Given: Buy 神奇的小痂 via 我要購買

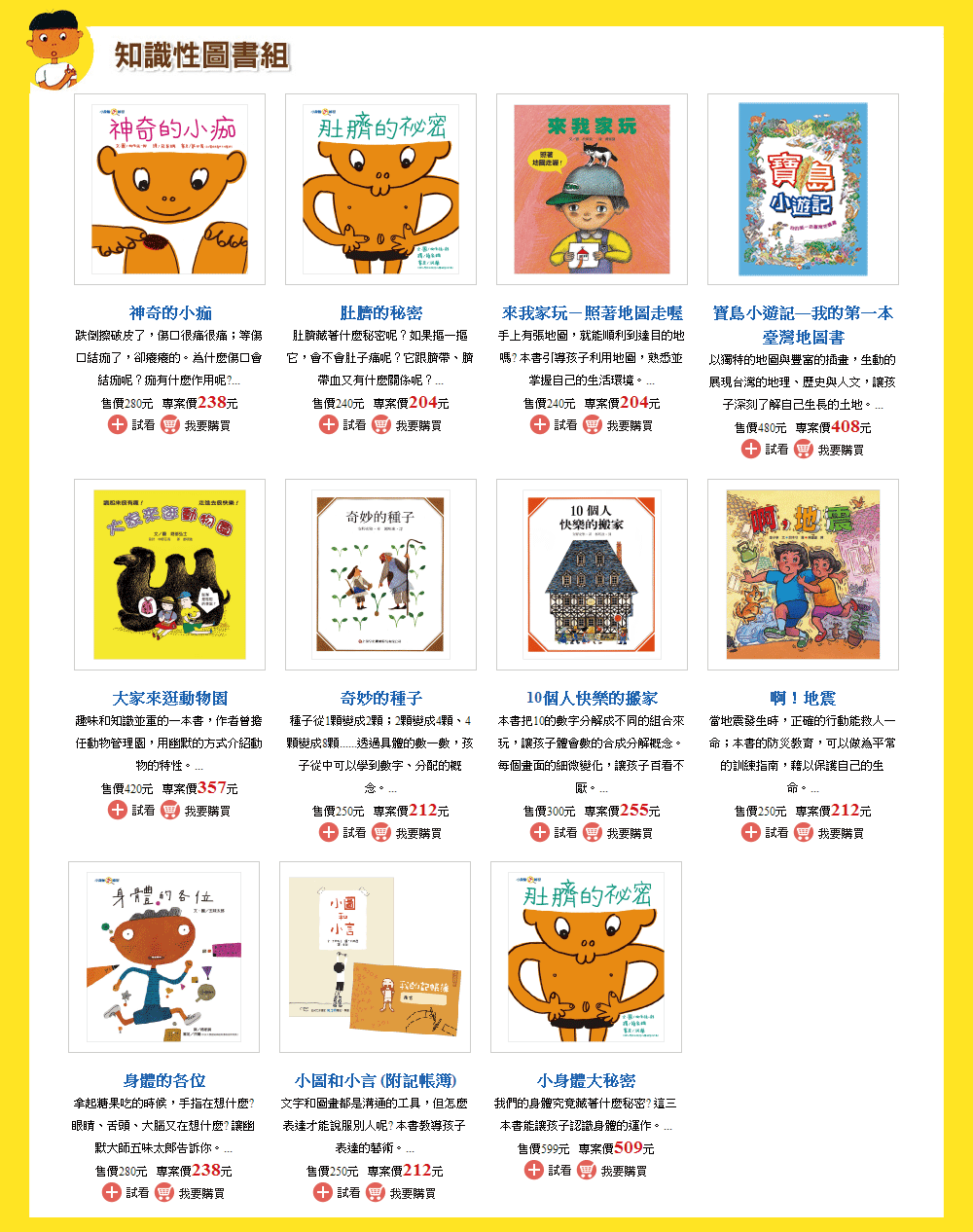Looking at the screenshot, I should (196, 425).
